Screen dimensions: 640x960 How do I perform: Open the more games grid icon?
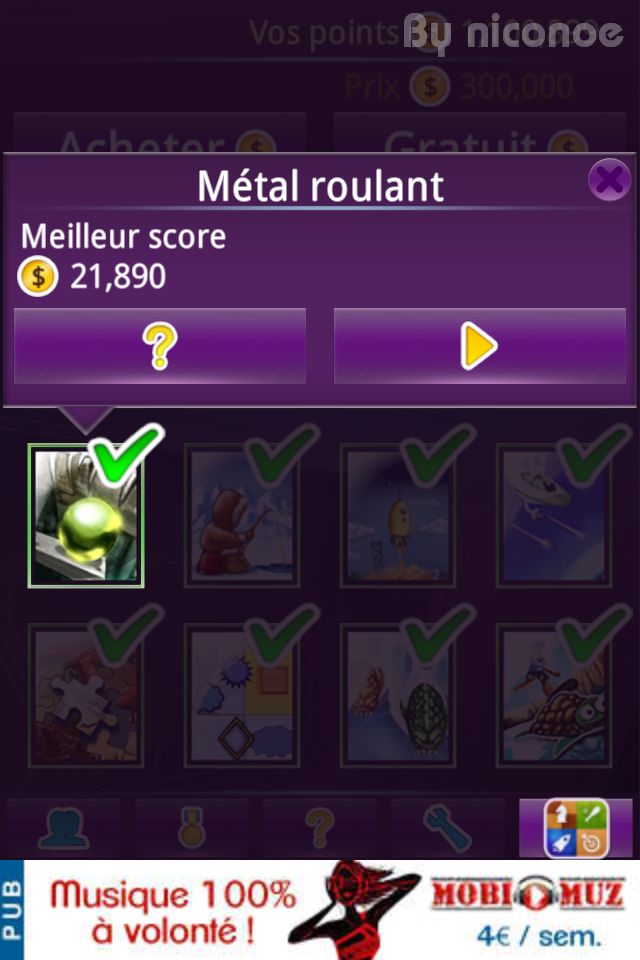pos(576,828)
